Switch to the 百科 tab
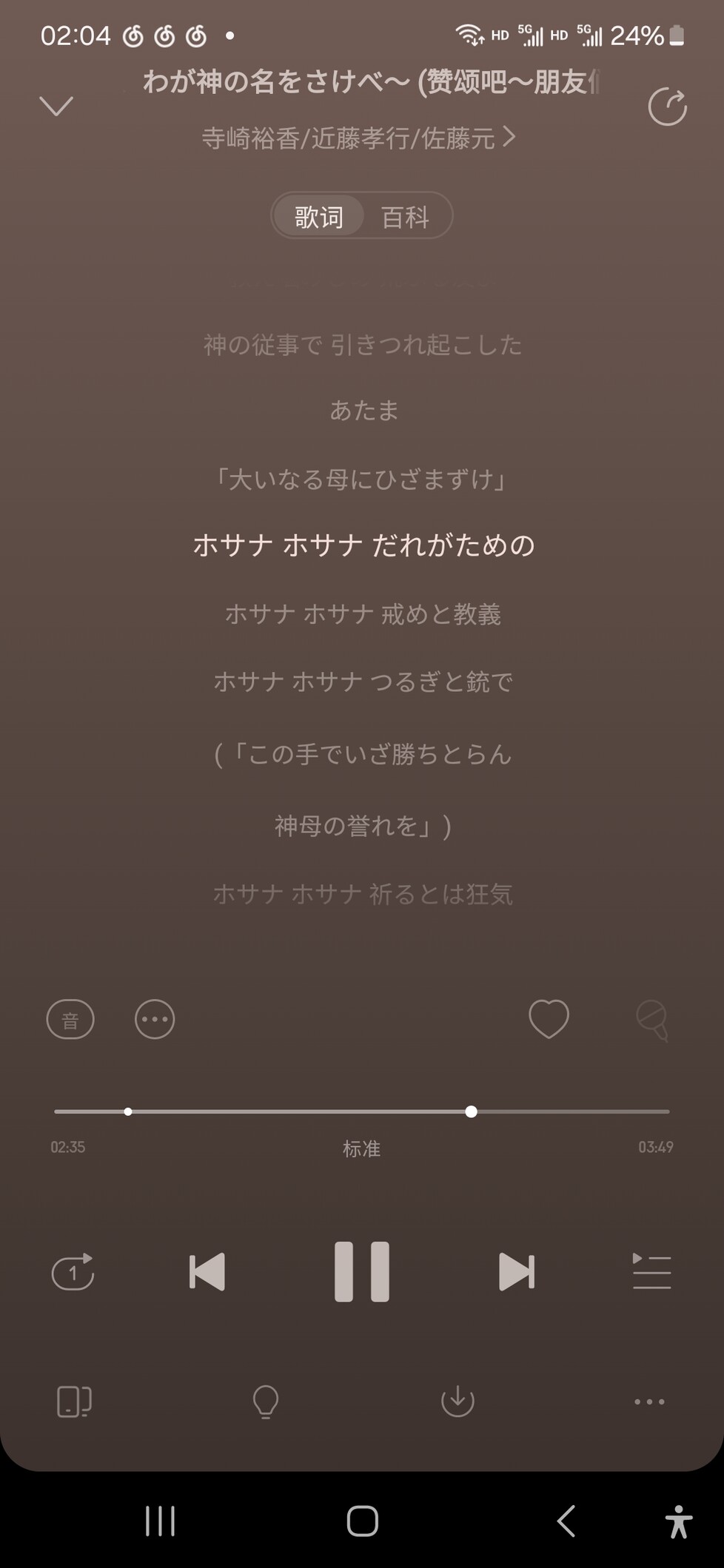This screenshot has height=1568, width=724. click(405, 217)
